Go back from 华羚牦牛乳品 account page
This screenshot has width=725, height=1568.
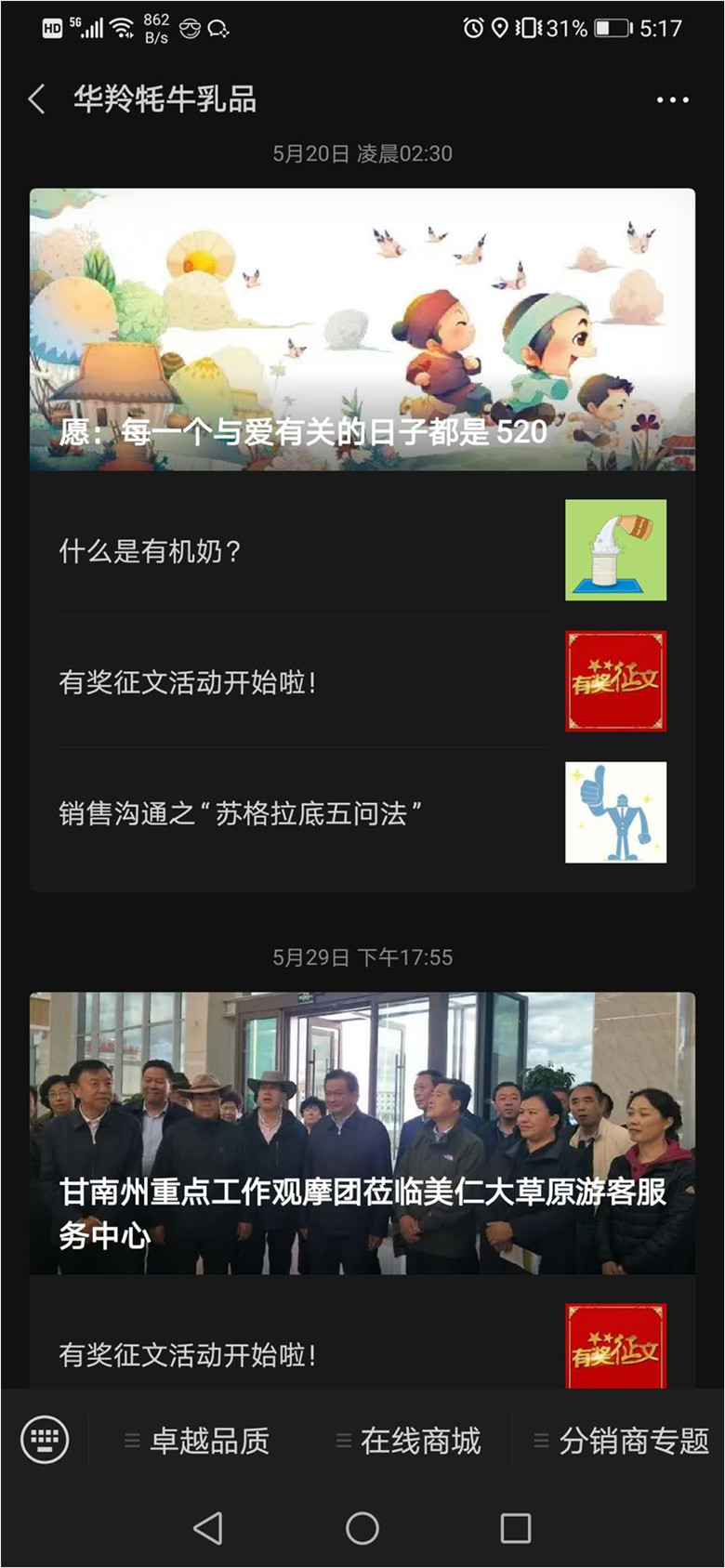(37, 99)
